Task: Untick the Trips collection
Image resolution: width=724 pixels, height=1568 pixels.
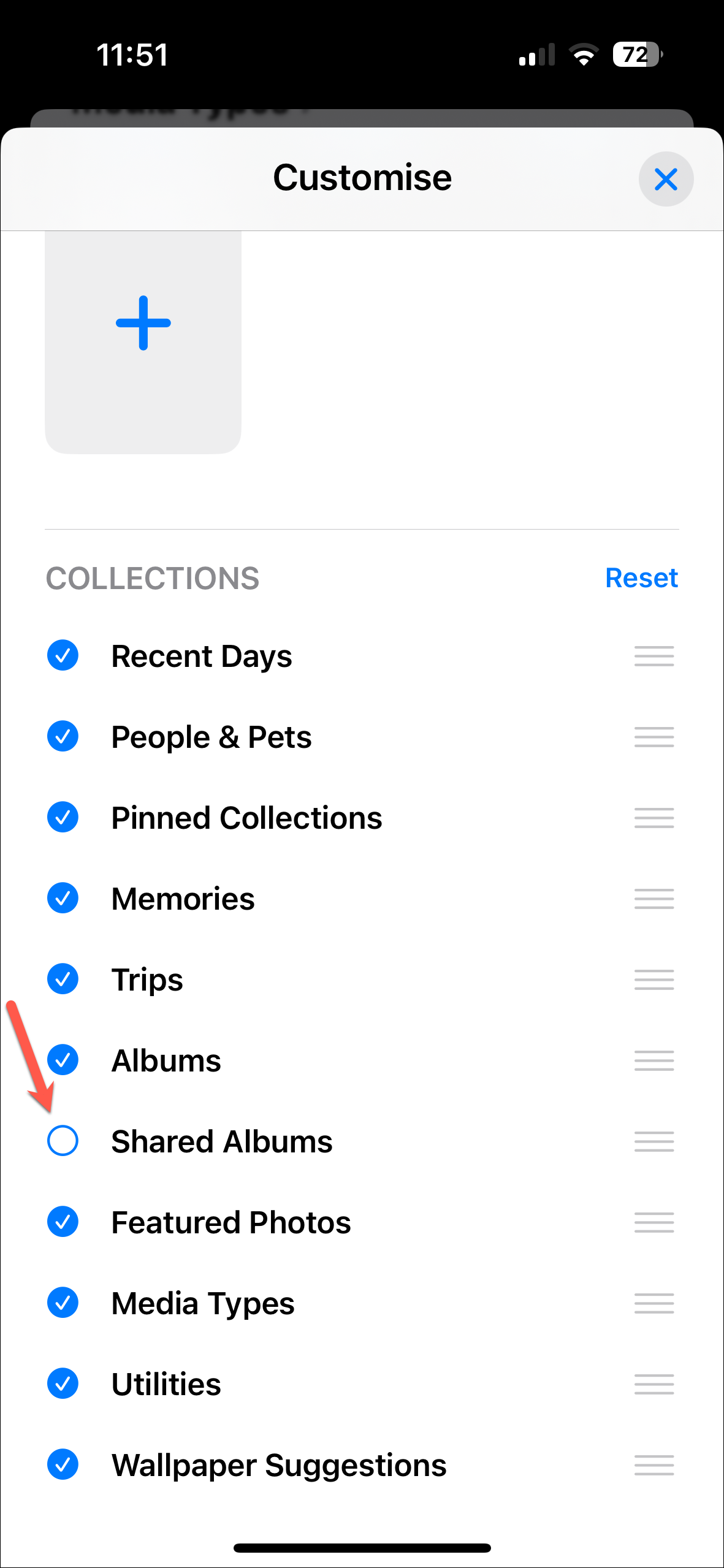Action: point(63,979)
